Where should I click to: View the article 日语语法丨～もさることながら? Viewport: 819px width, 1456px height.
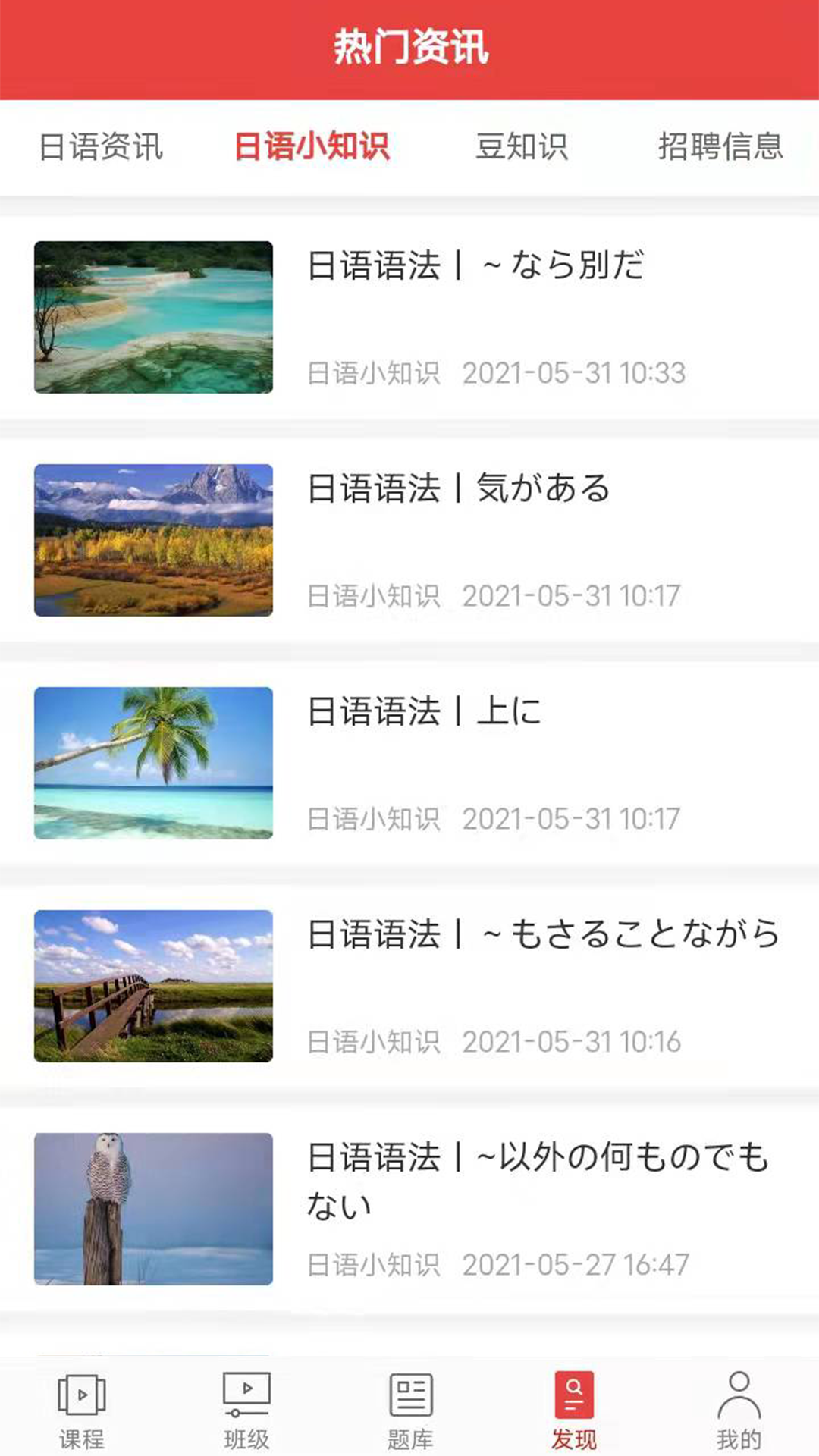543,935
